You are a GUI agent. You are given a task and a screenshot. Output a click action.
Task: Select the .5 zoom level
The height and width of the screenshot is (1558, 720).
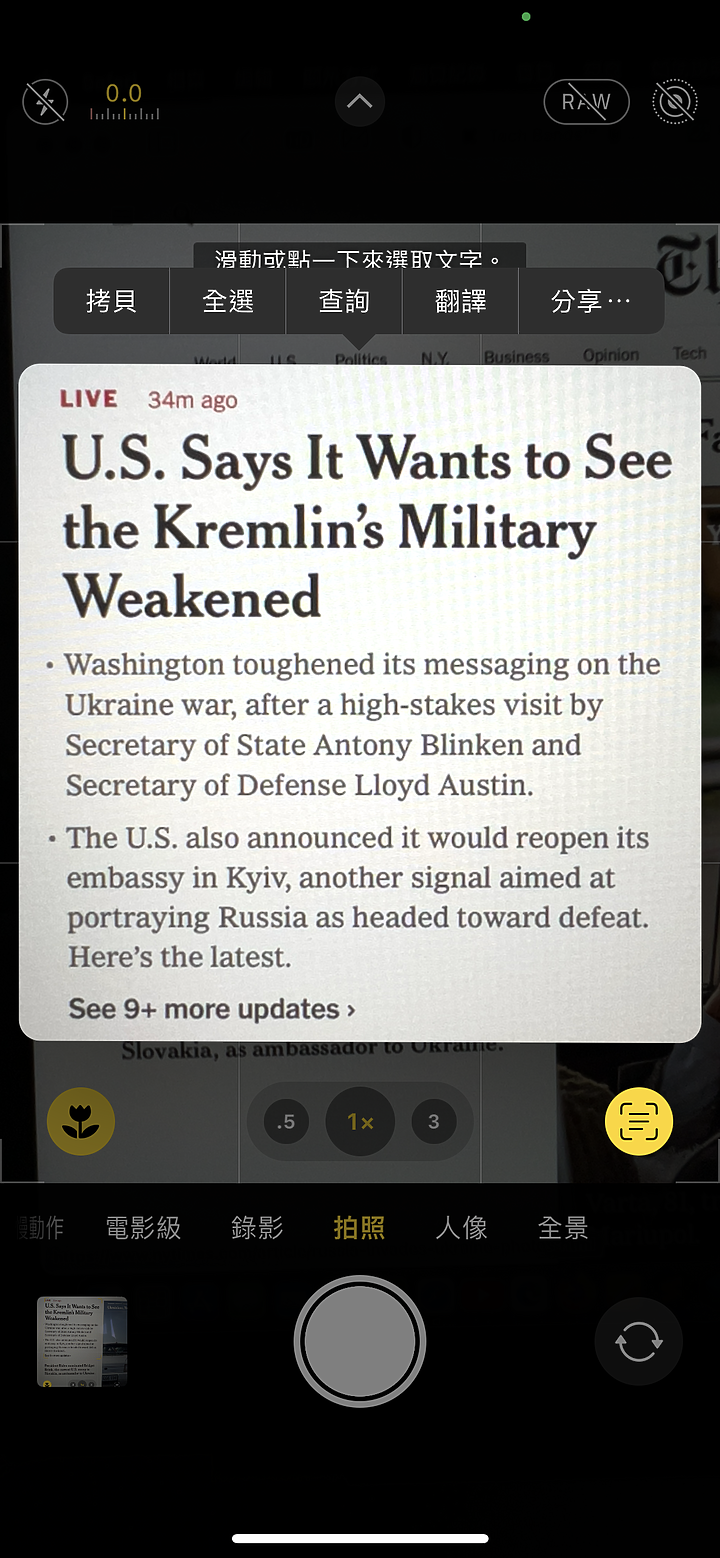click(x=286, y=1122)
